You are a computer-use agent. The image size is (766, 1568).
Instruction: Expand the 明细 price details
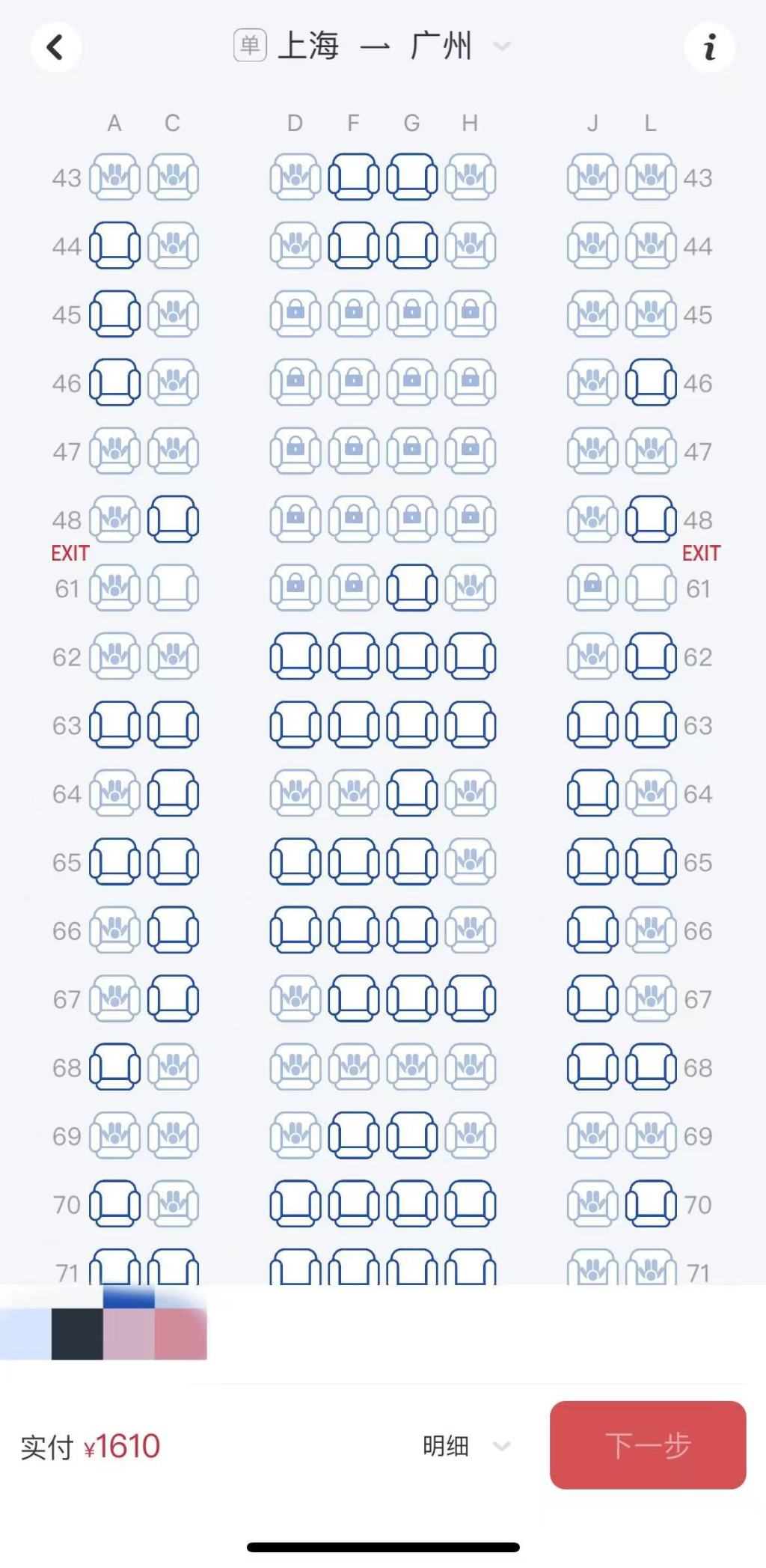tap(465, 1446)
